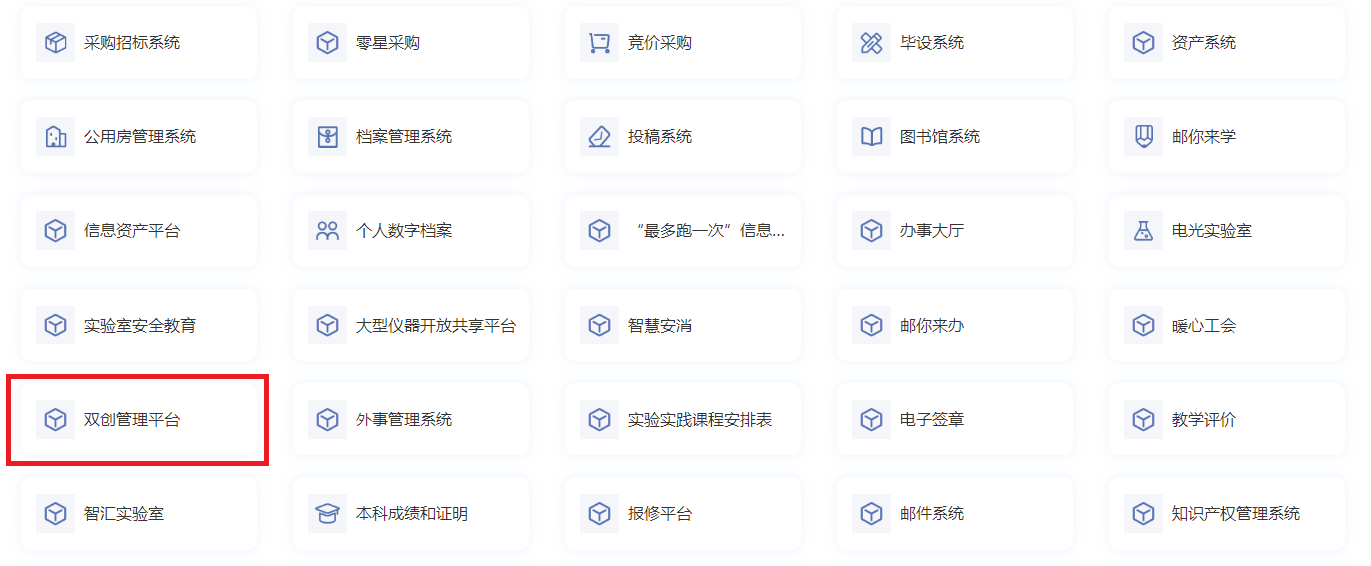This screenshot has width=1371, height=566.
Task: Go to 办事大厅
Action: click(x=954, y=231)
